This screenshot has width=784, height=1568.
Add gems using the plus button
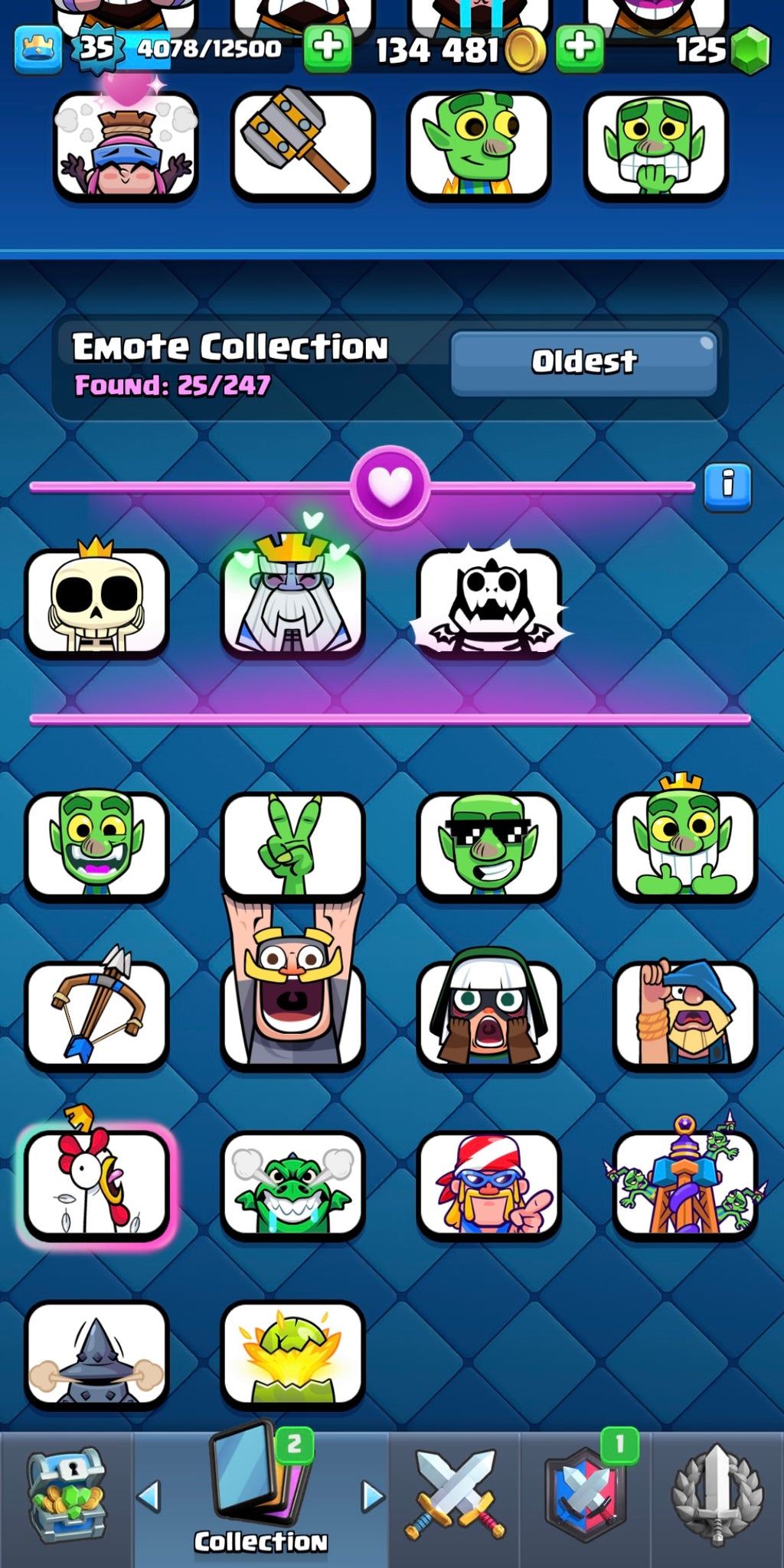point(580,49)
